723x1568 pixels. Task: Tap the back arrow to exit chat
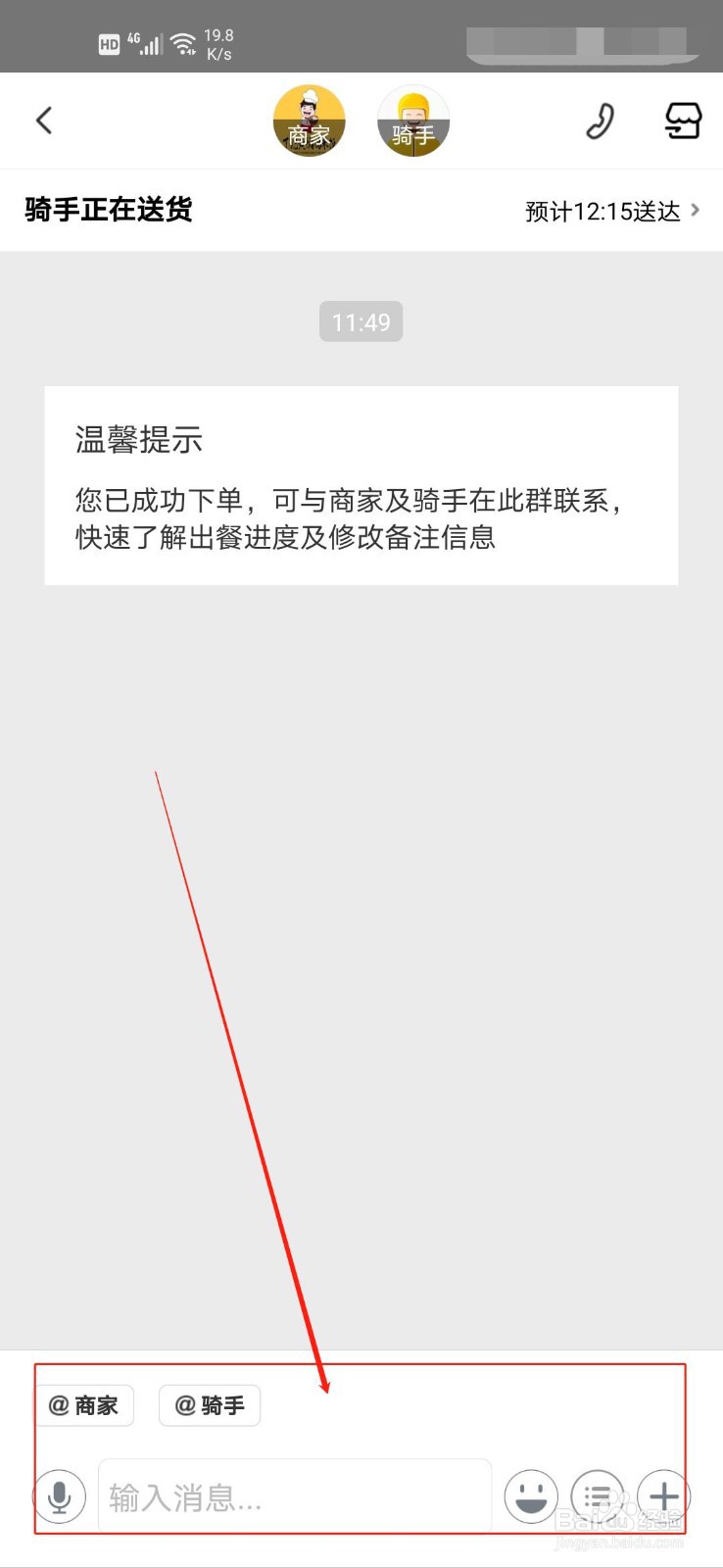[43, 120]
